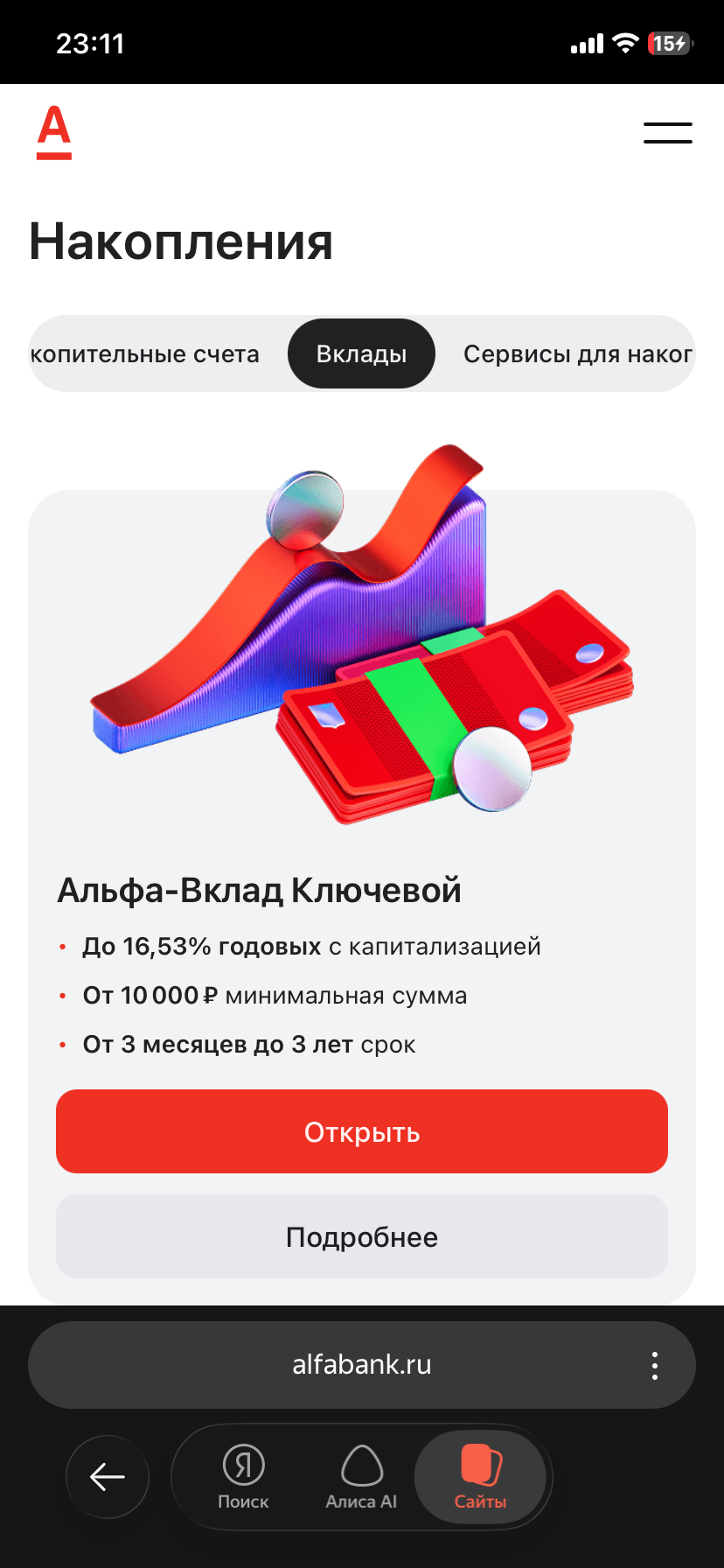Viewport: 724px width, 1568px height.
Task: Open the browser three-dot menu
Action: tap(654, 1365)
